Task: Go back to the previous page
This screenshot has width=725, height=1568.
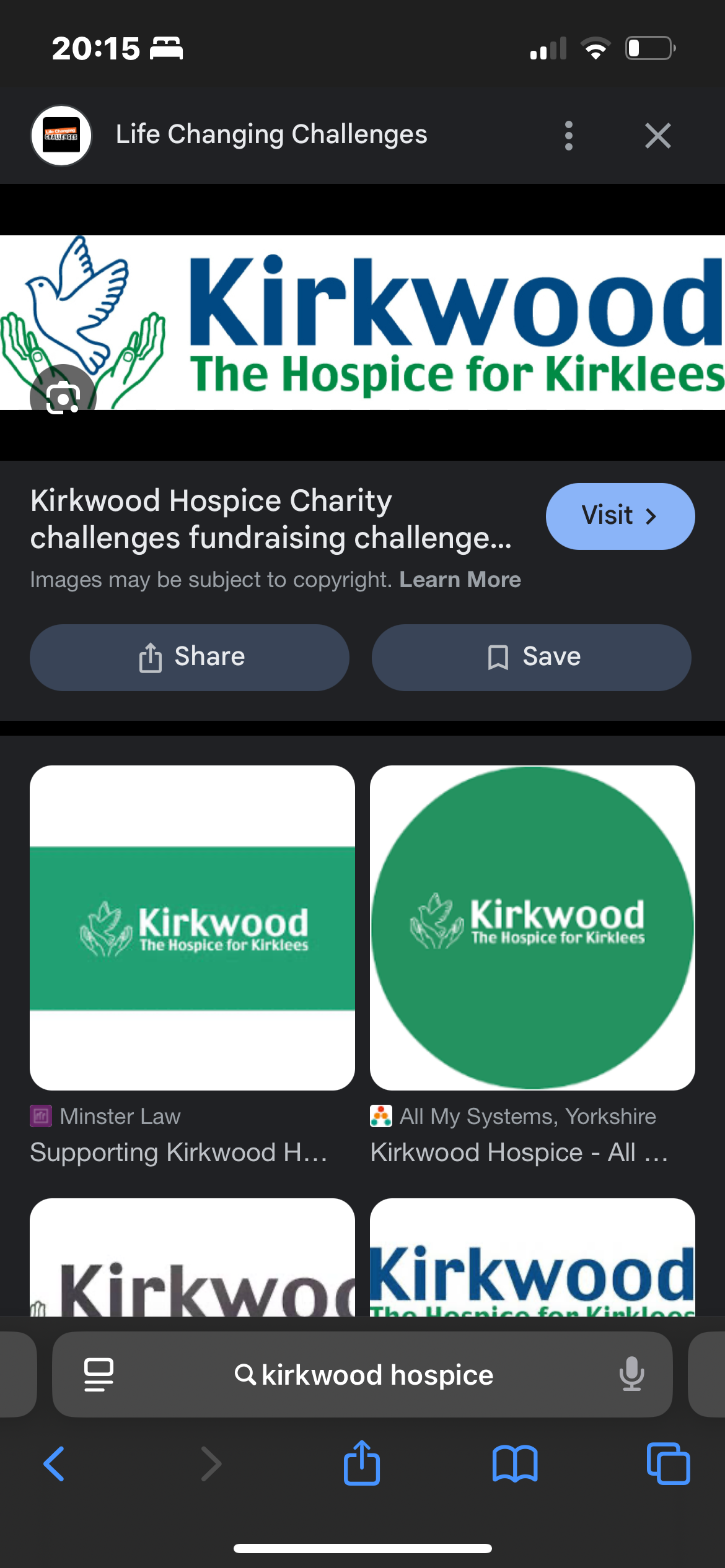Action: (x=55, y=1464)
